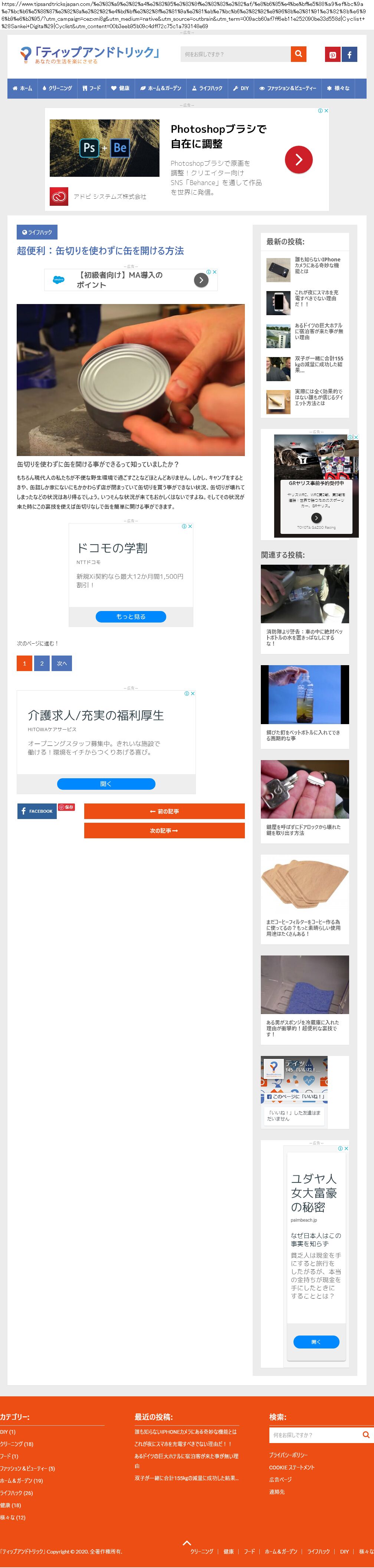Open クリーニング category in nav bar
The width and height of the screenshot is (374, 1568).
57,88
